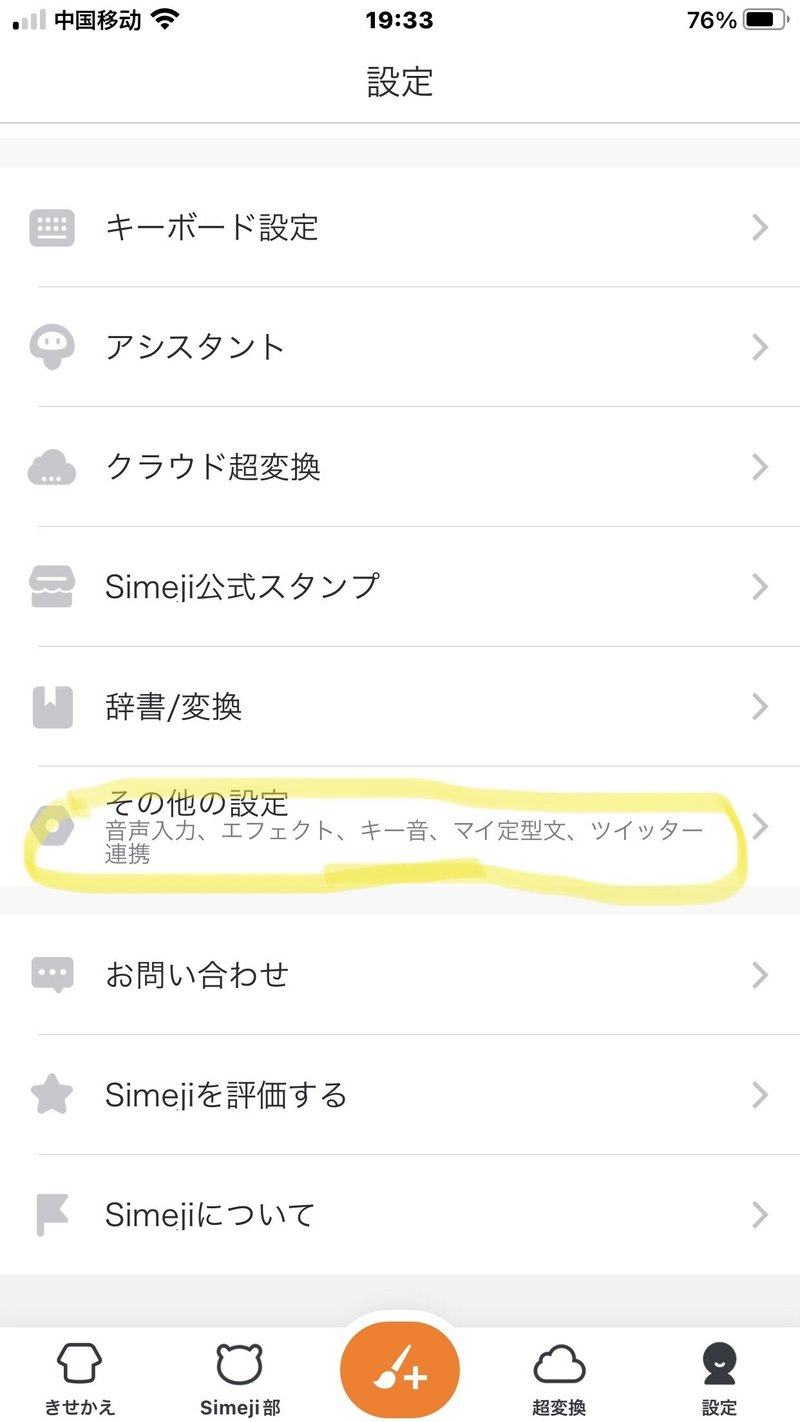Tap the orange paintbrush center button
Viewport: 800px width, 1422px height.
(x=400, y=1368)
